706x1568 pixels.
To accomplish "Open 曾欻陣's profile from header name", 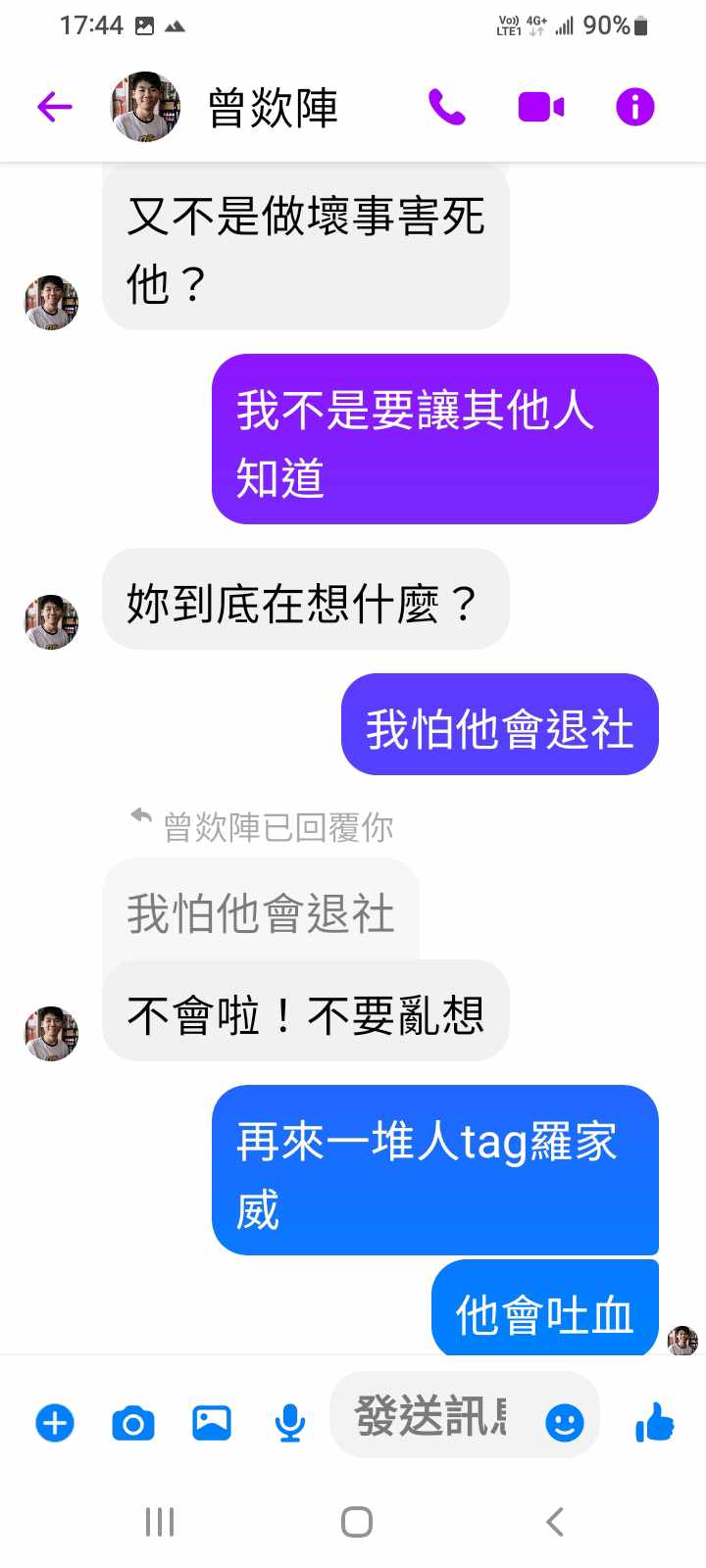I will (x=273, y=108).
